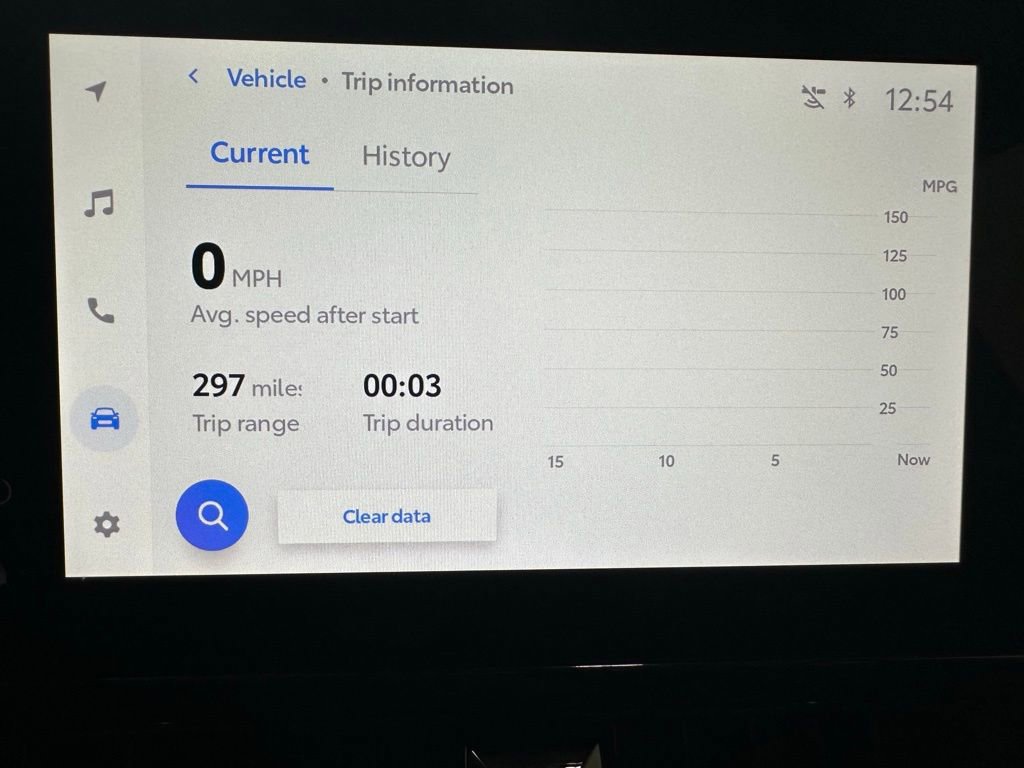Go back to the Vehicle menu
Viewport: 1024px width, 768px height.
coord(194,77)
